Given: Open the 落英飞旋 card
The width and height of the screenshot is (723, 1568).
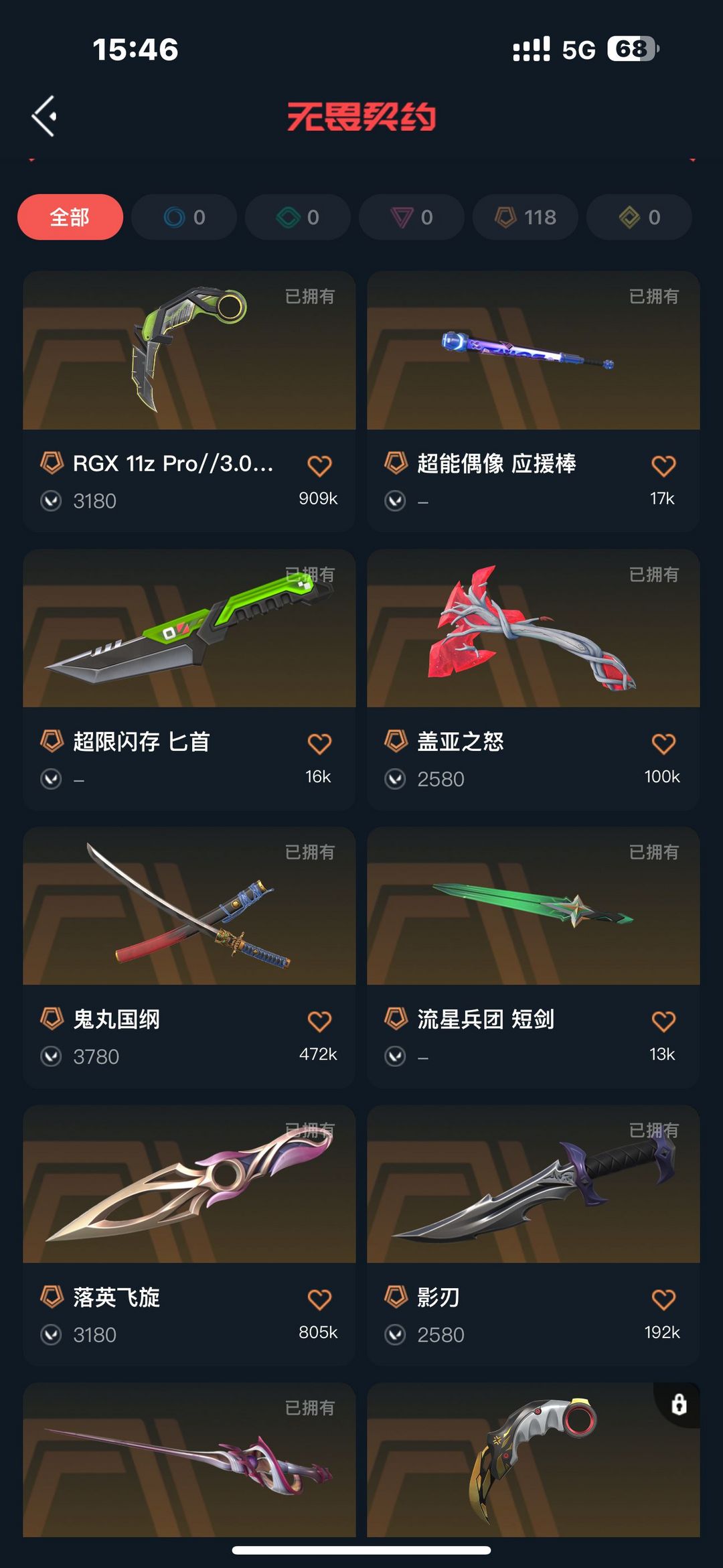Looking at the screenshot, I should [189, 1236].
